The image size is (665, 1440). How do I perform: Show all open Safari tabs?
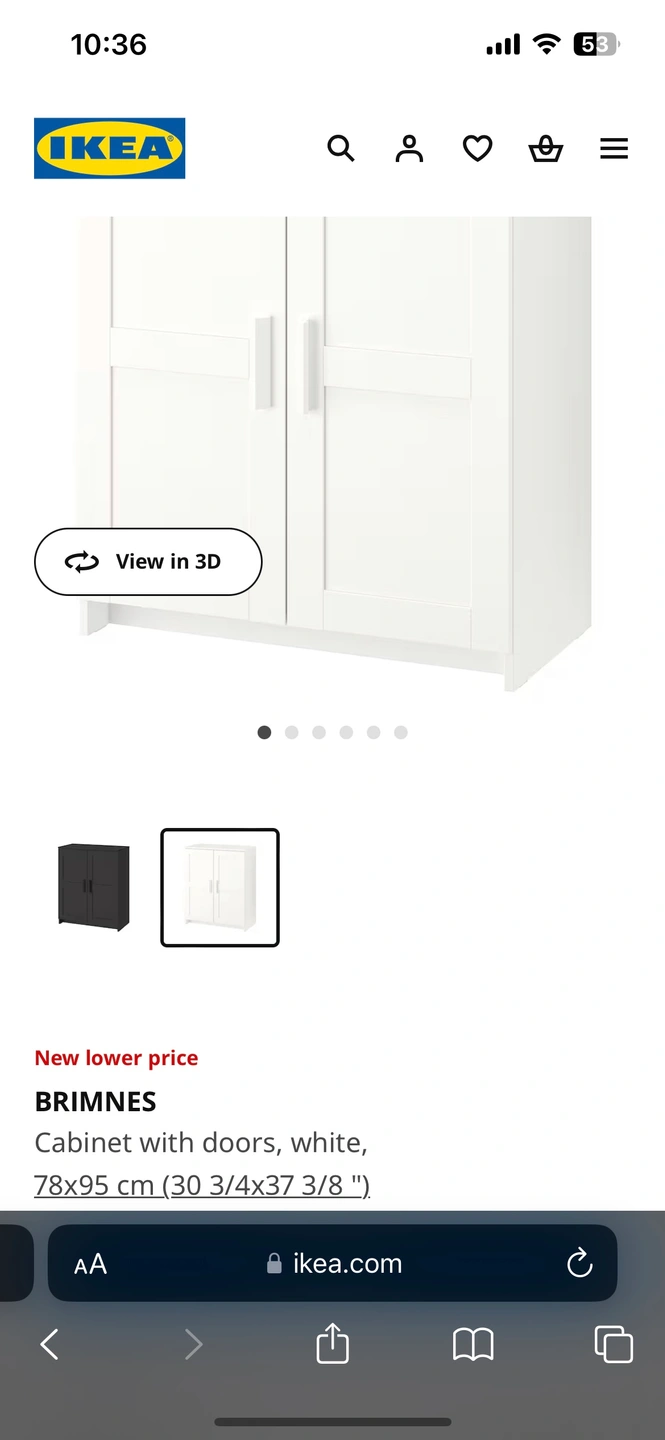613,1345
